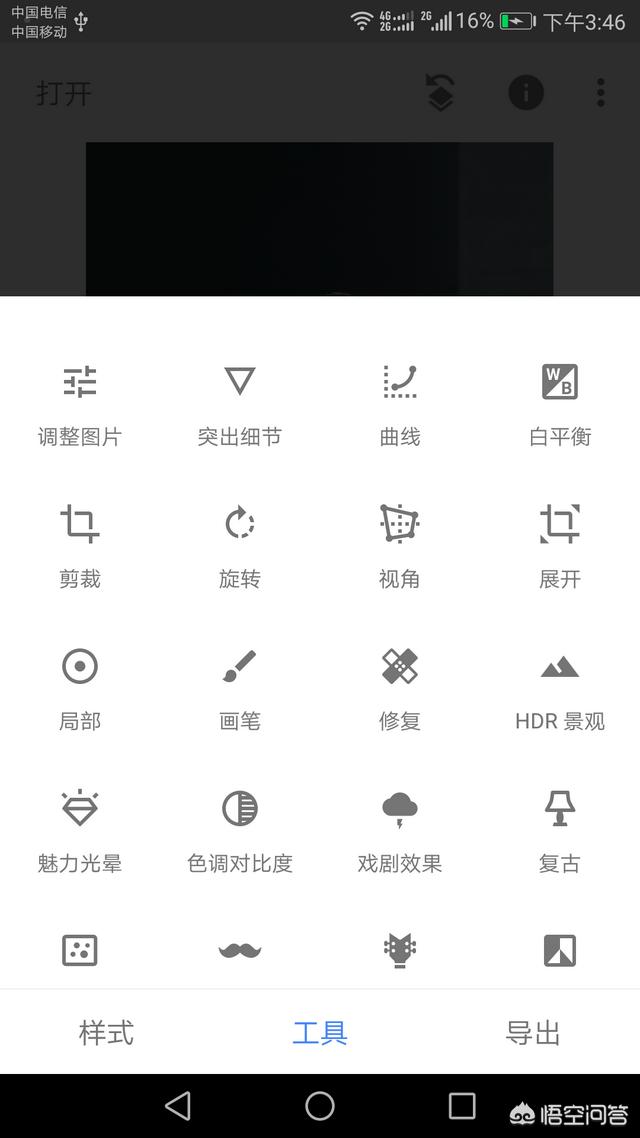Choose the 白平衡 white balance tool

559,405
